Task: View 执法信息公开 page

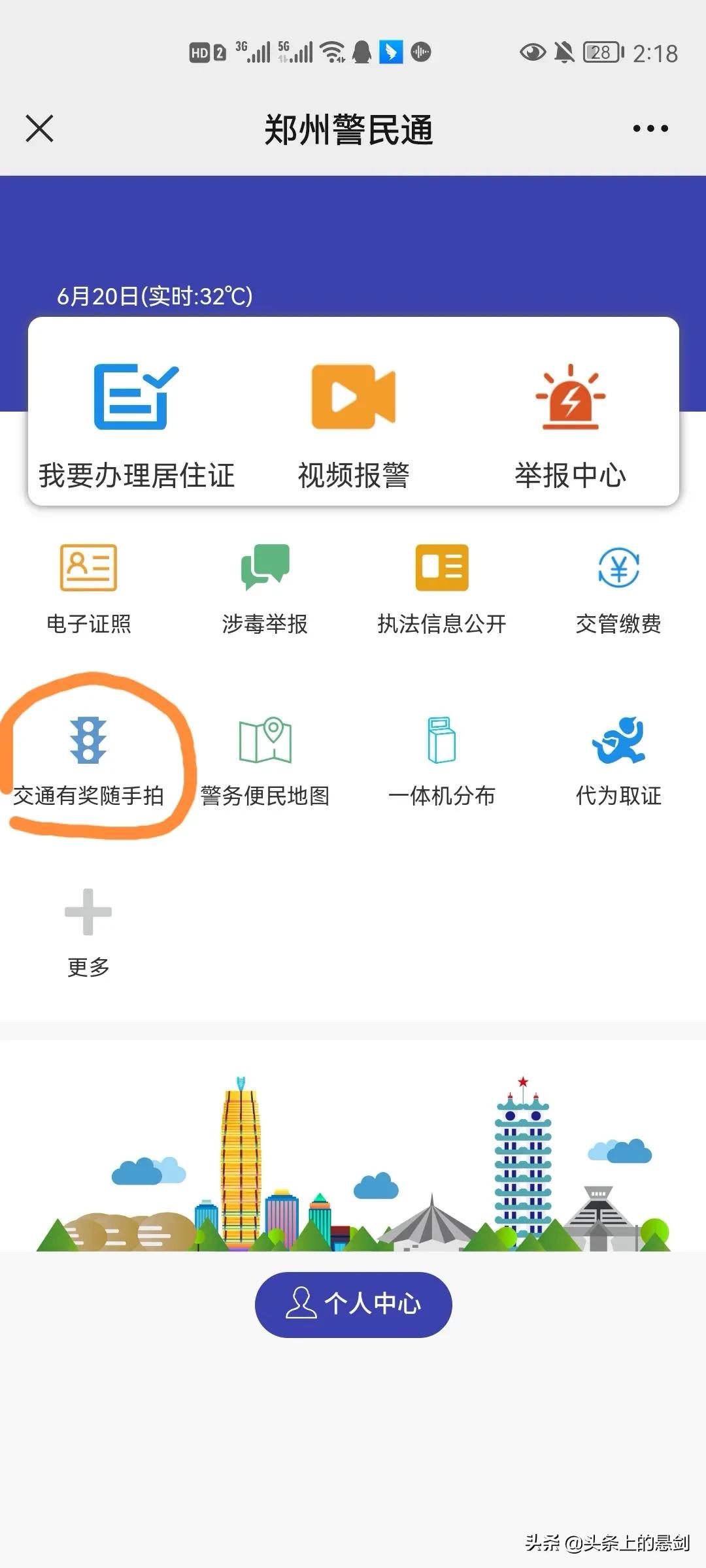Action: pyautogui.click(x=442, y=588)
